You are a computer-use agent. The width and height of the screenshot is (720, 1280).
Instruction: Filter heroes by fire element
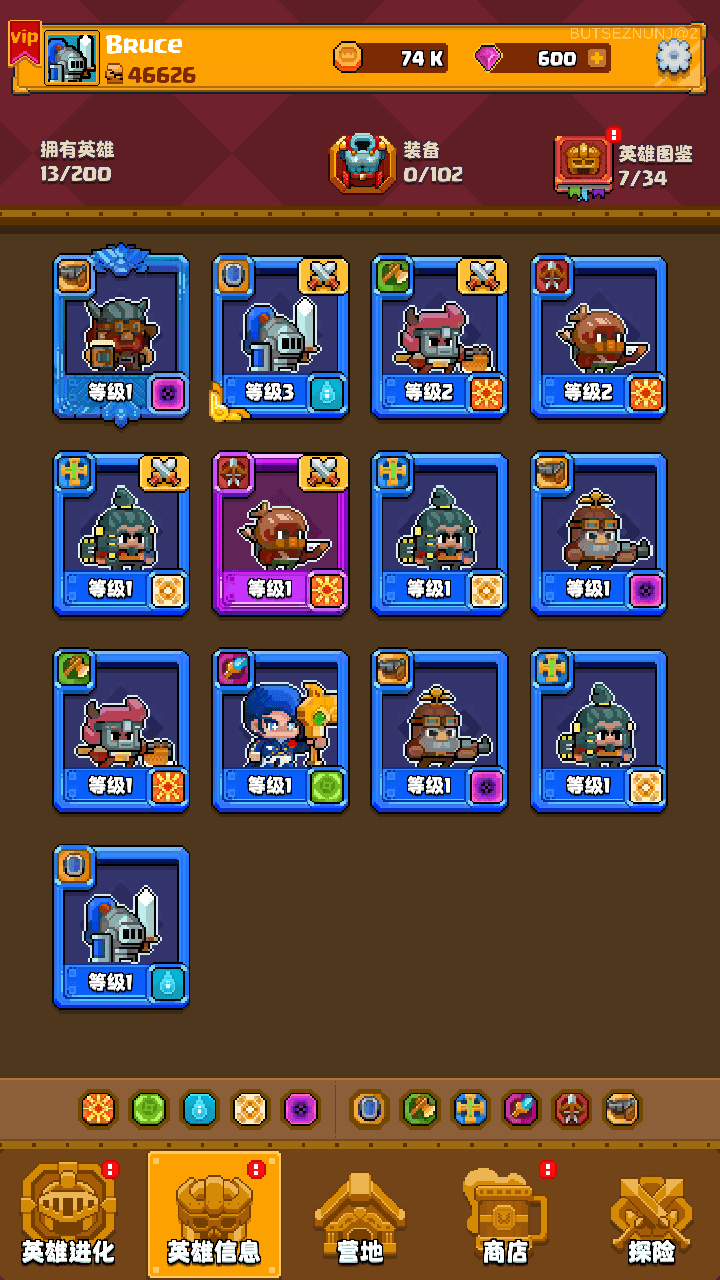[97, 1109]
